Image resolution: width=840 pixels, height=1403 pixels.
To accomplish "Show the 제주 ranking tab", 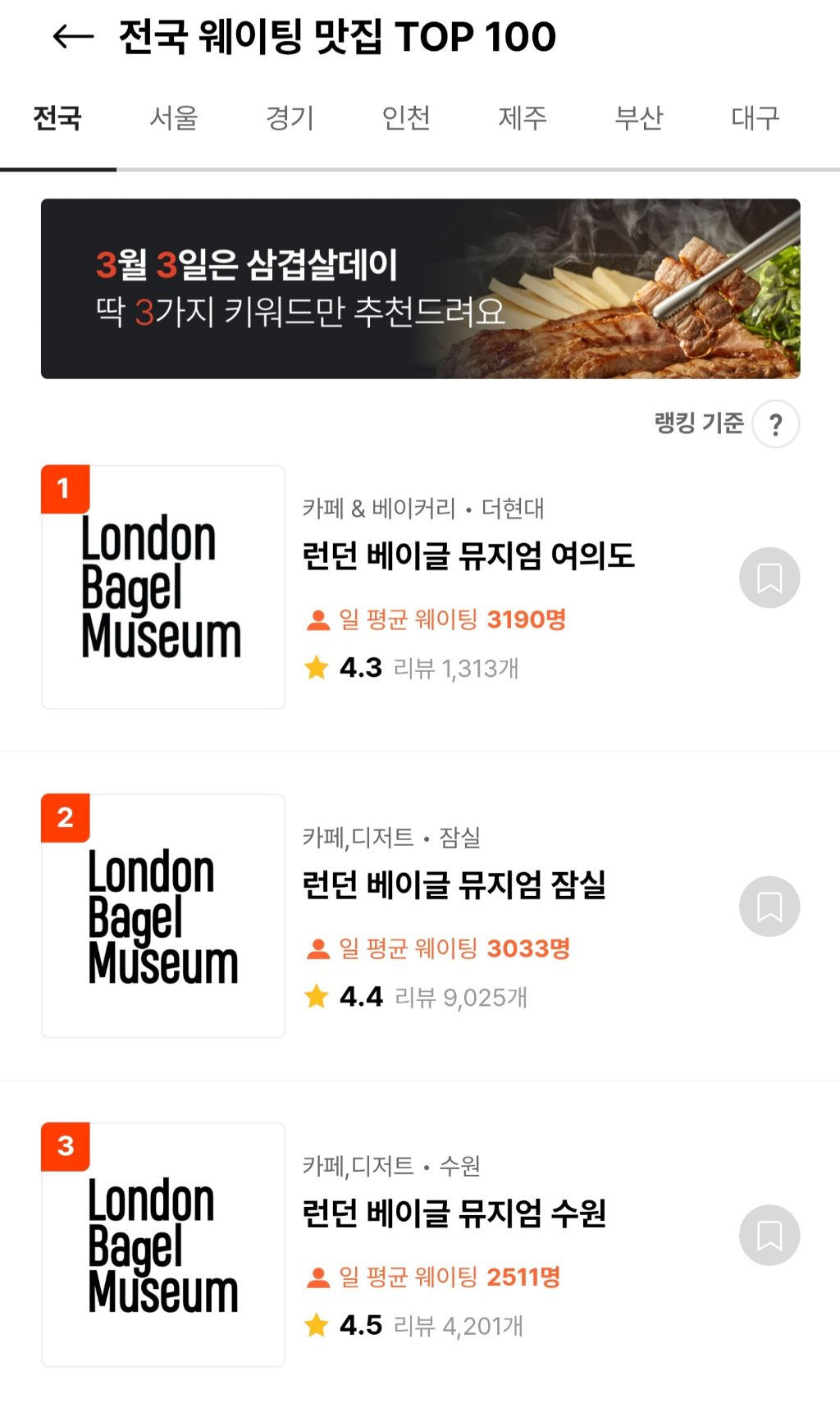I will 523,118.
